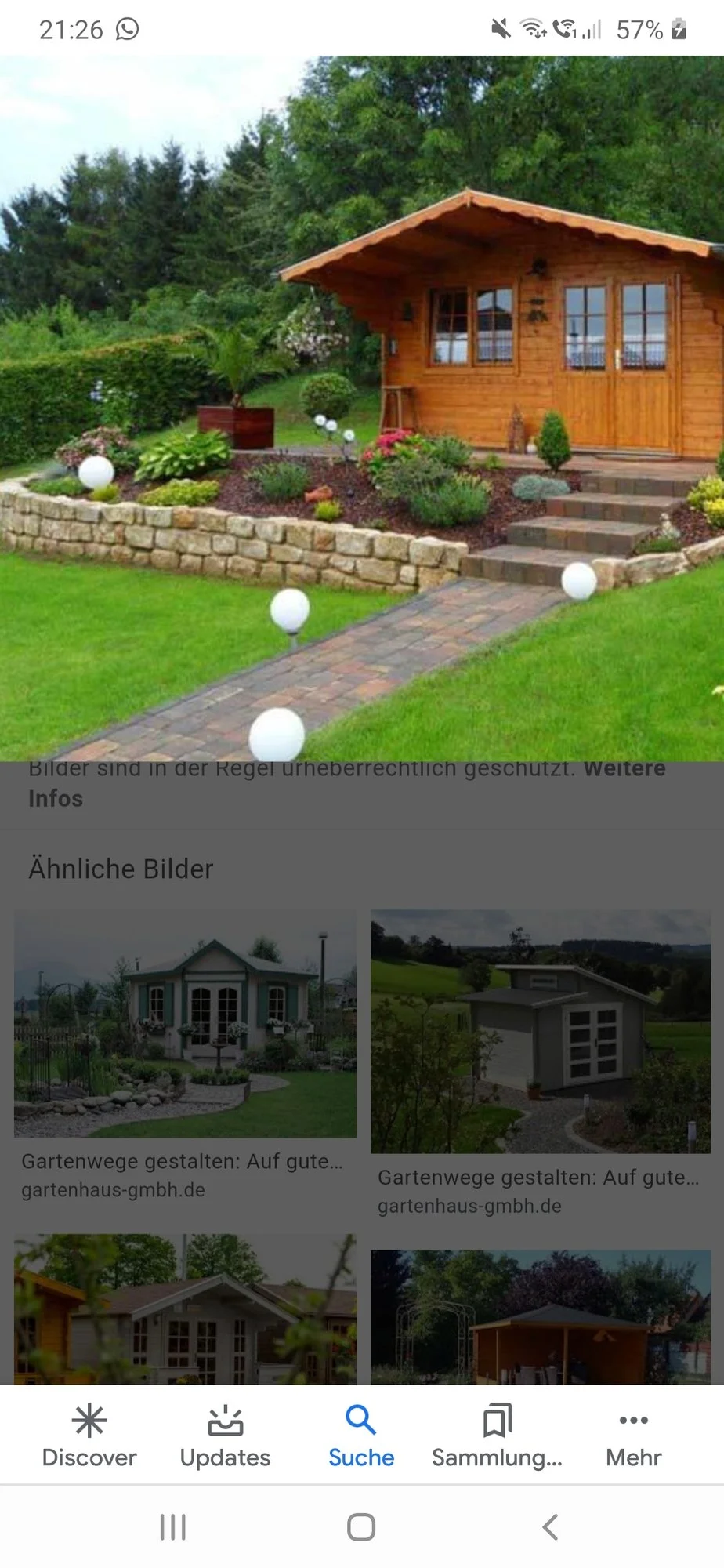Open the grey log cabin similar image

pos(185,1309)
